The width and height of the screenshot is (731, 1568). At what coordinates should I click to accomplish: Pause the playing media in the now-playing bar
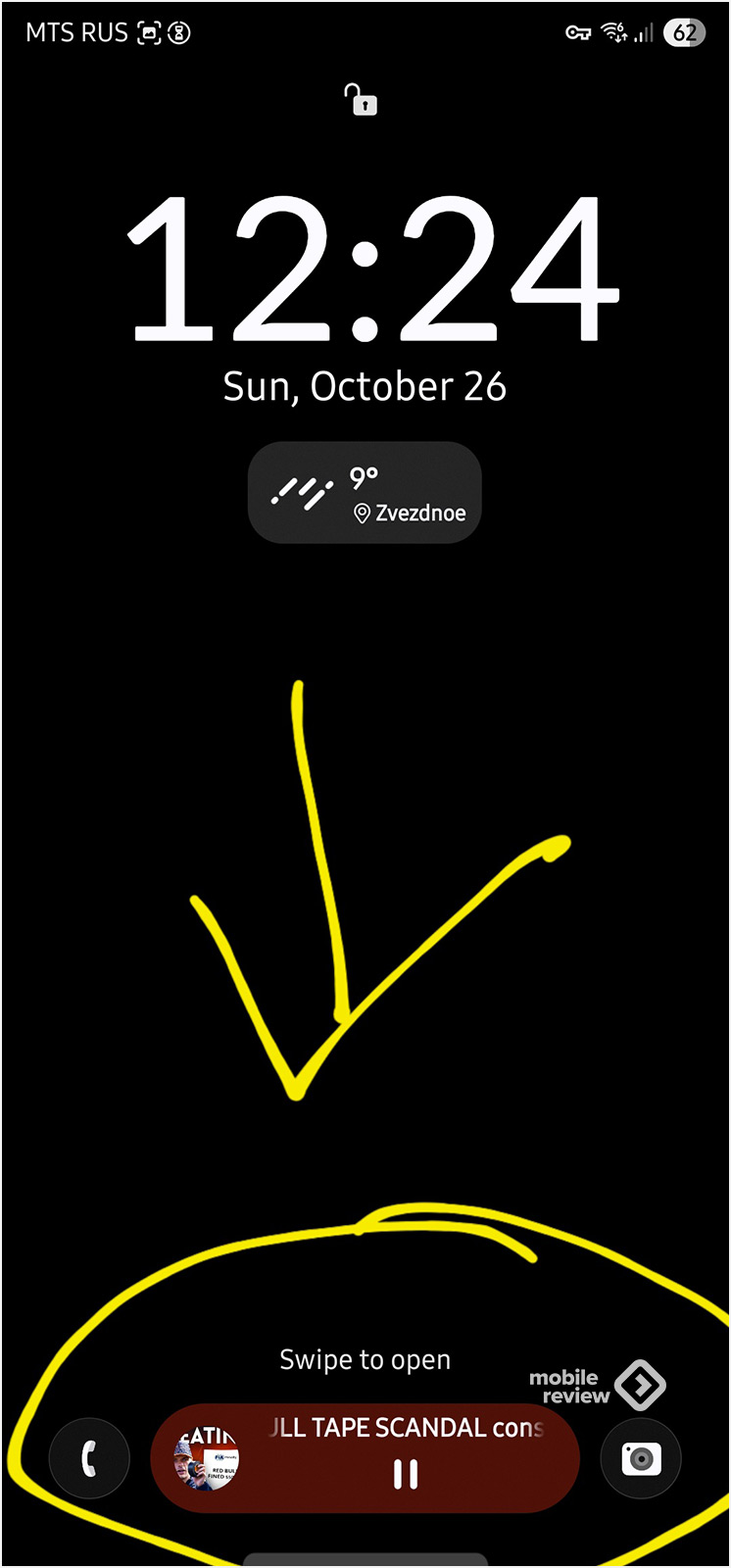coord(406,1474)
